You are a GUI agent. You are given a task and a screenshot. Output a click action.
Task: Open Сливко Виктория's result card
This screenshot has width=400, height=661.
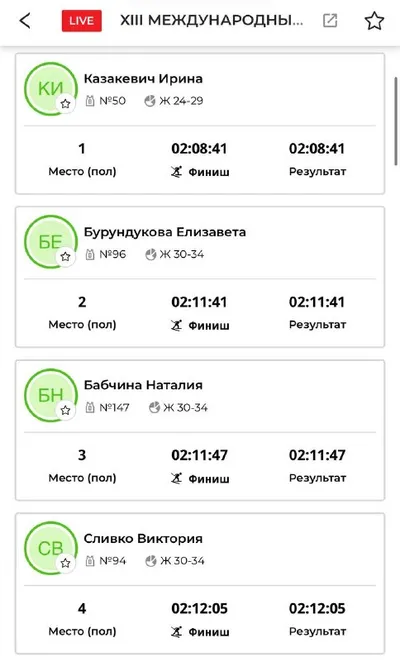(x=200, y=583)
